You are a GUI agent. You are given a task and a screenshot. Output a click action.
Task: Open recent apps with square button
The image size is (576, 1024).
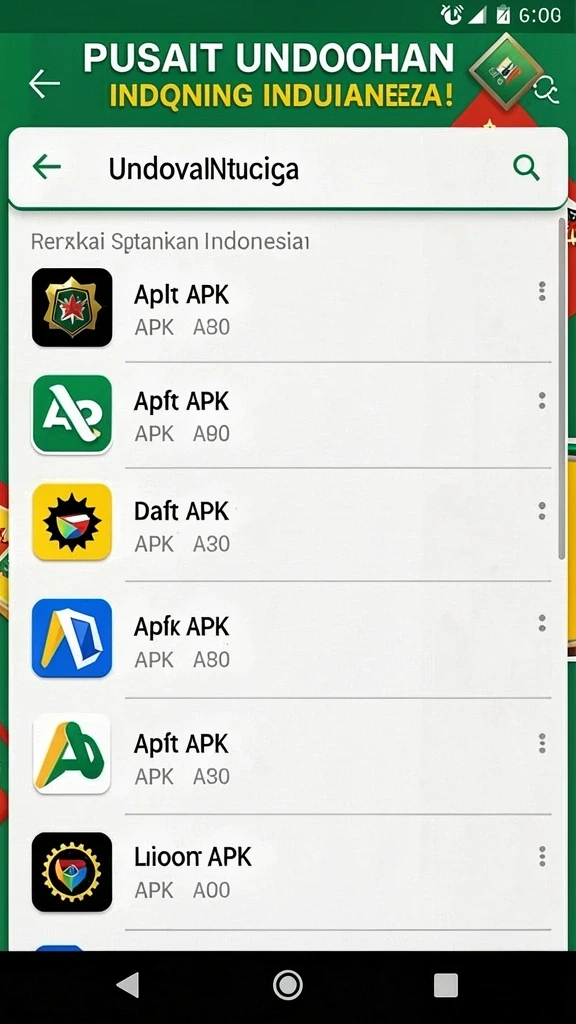[x=446, y=985]
